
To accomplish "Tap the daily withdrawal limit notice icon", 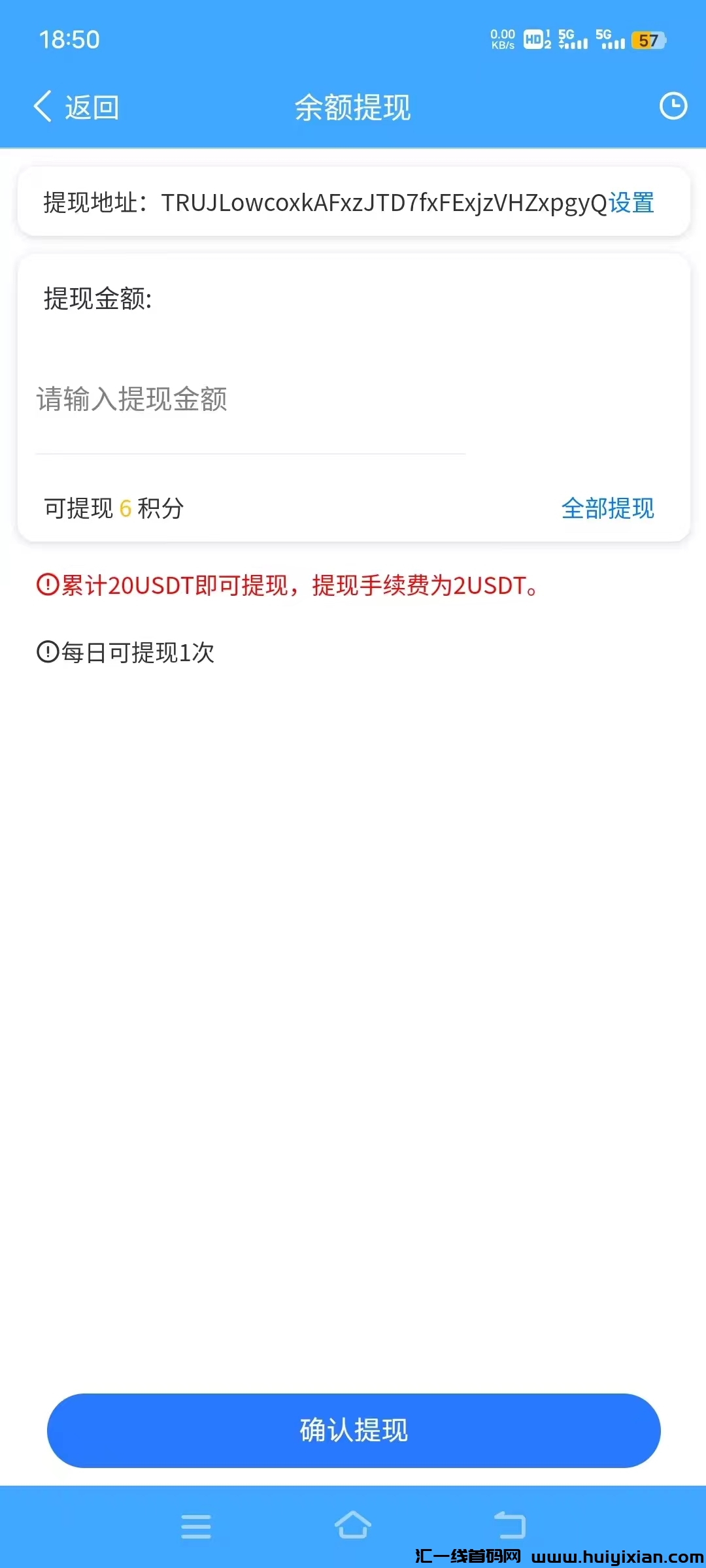I will coord(47,650).
